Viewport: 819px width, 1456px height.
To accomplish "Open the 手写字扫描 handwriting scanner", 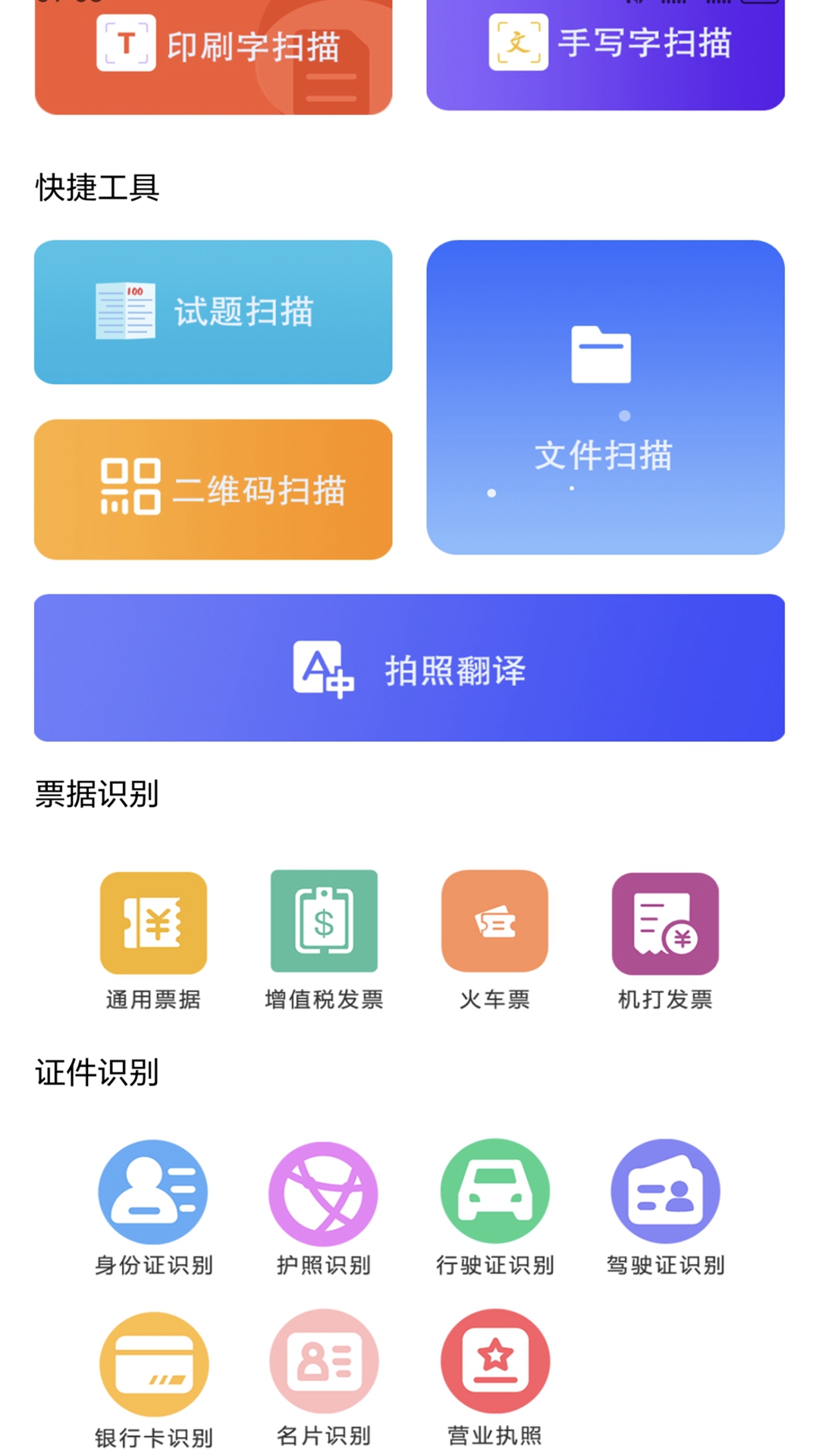I will pos(604,45).
